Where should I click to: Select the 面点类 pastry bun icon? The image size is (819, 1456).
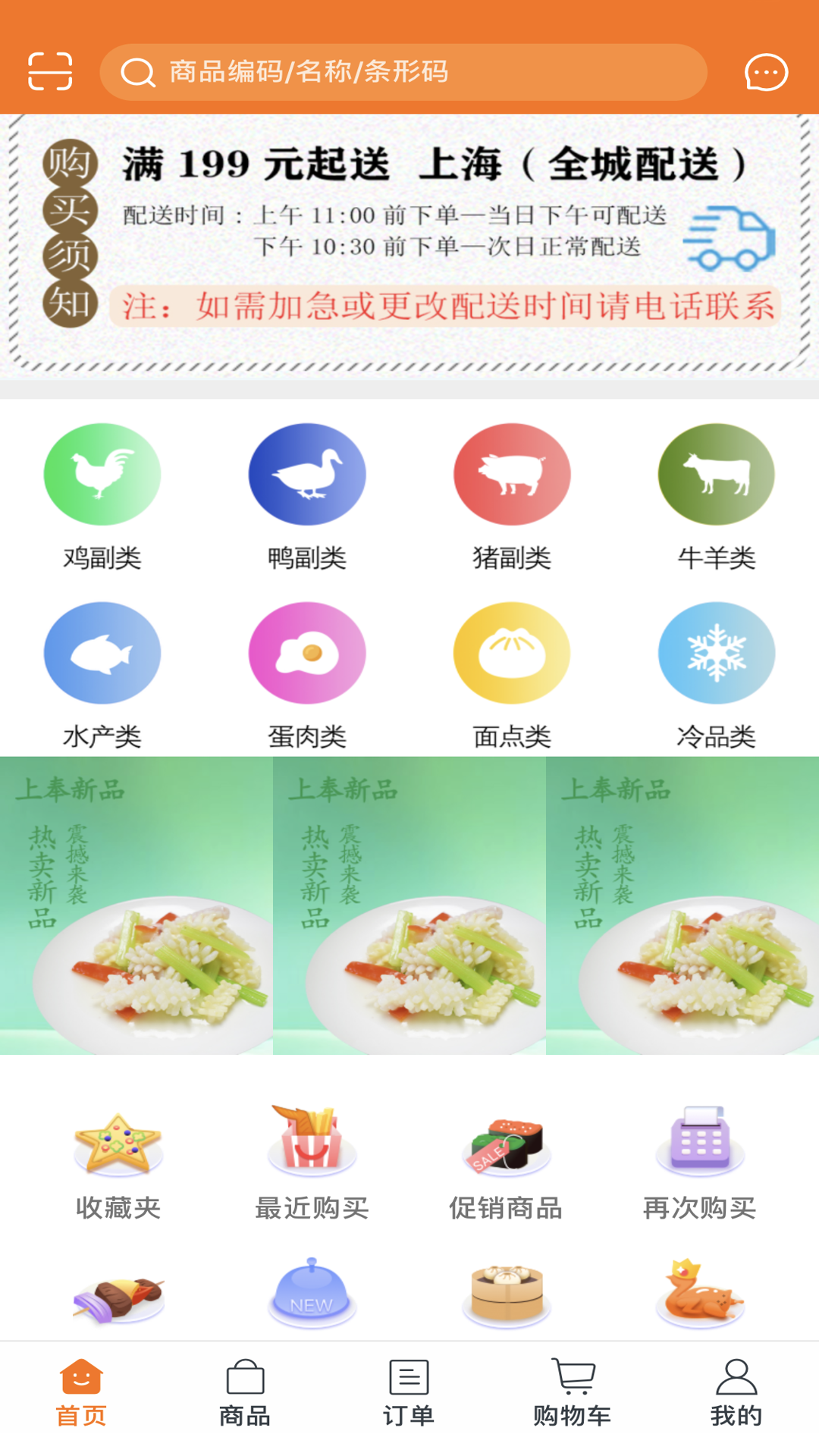512,652
